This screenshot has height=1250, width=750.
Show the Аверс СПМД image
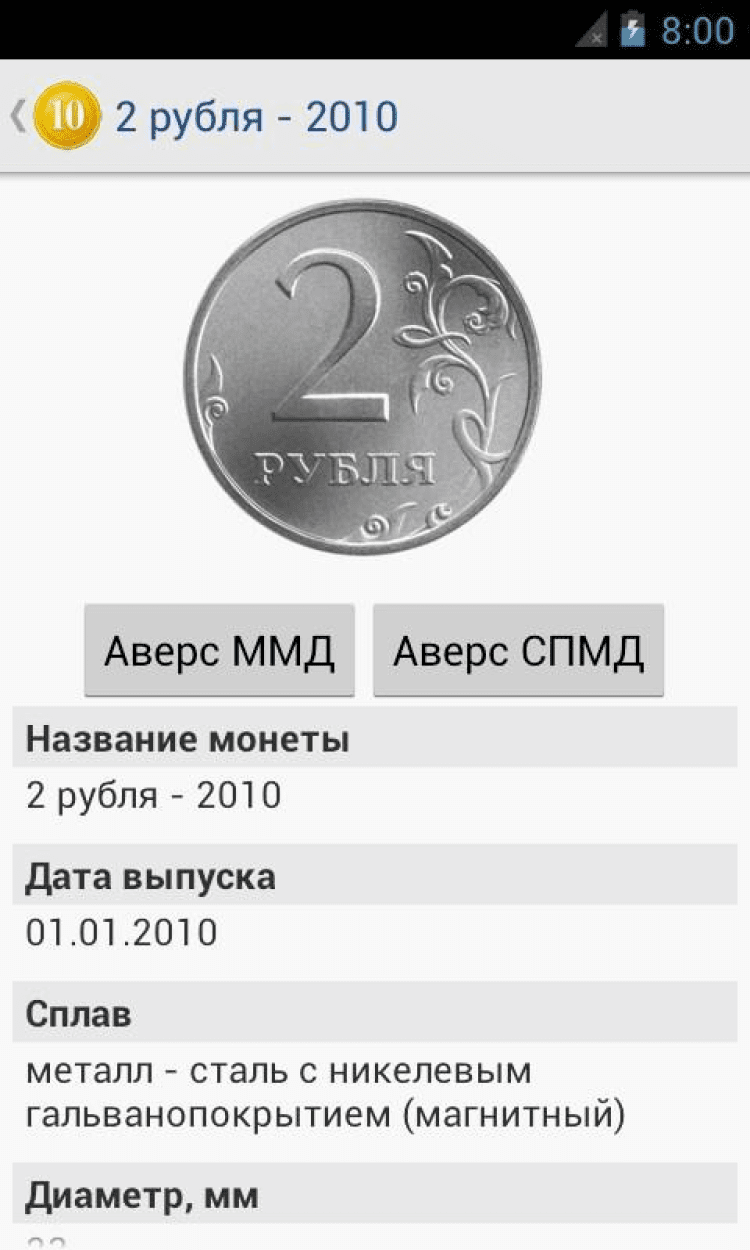pos(518,651)
